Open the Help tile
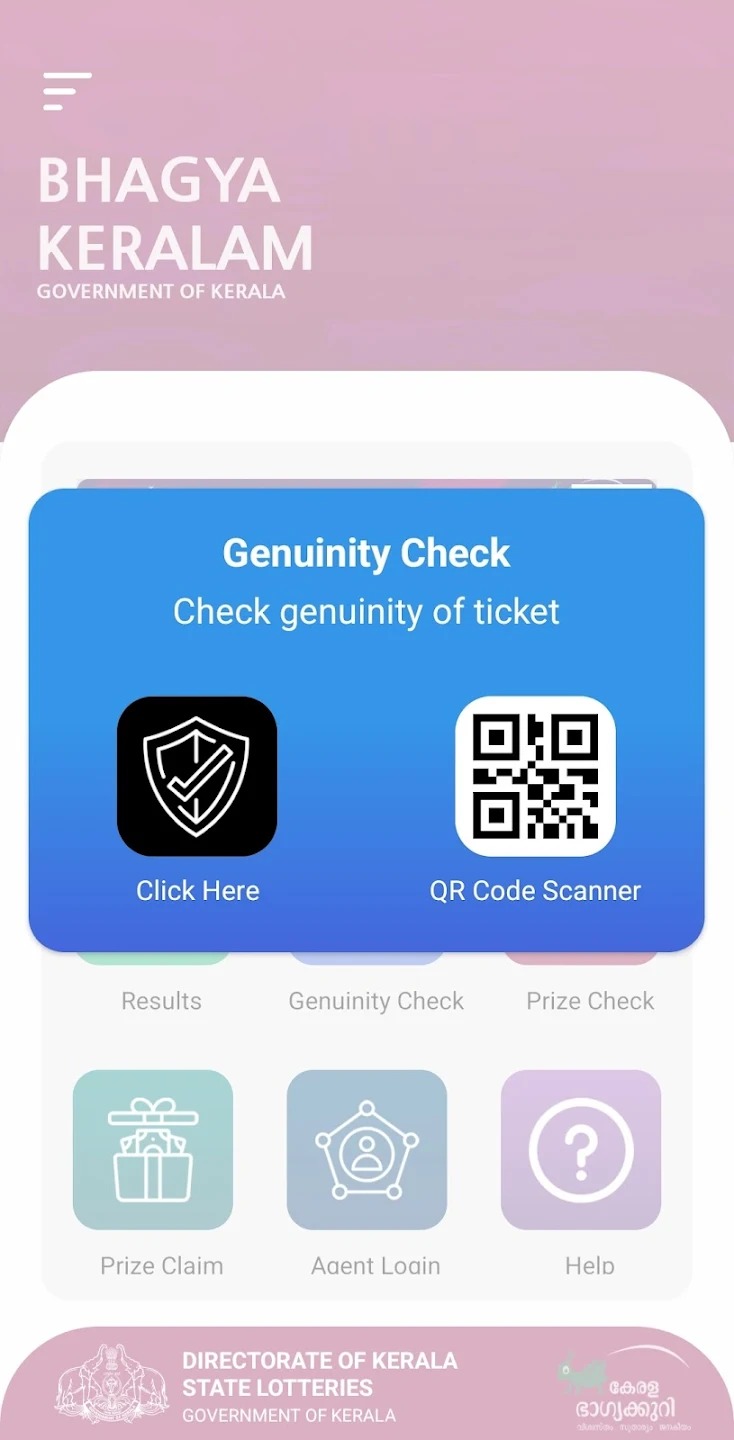 (x=581, y=1150)
